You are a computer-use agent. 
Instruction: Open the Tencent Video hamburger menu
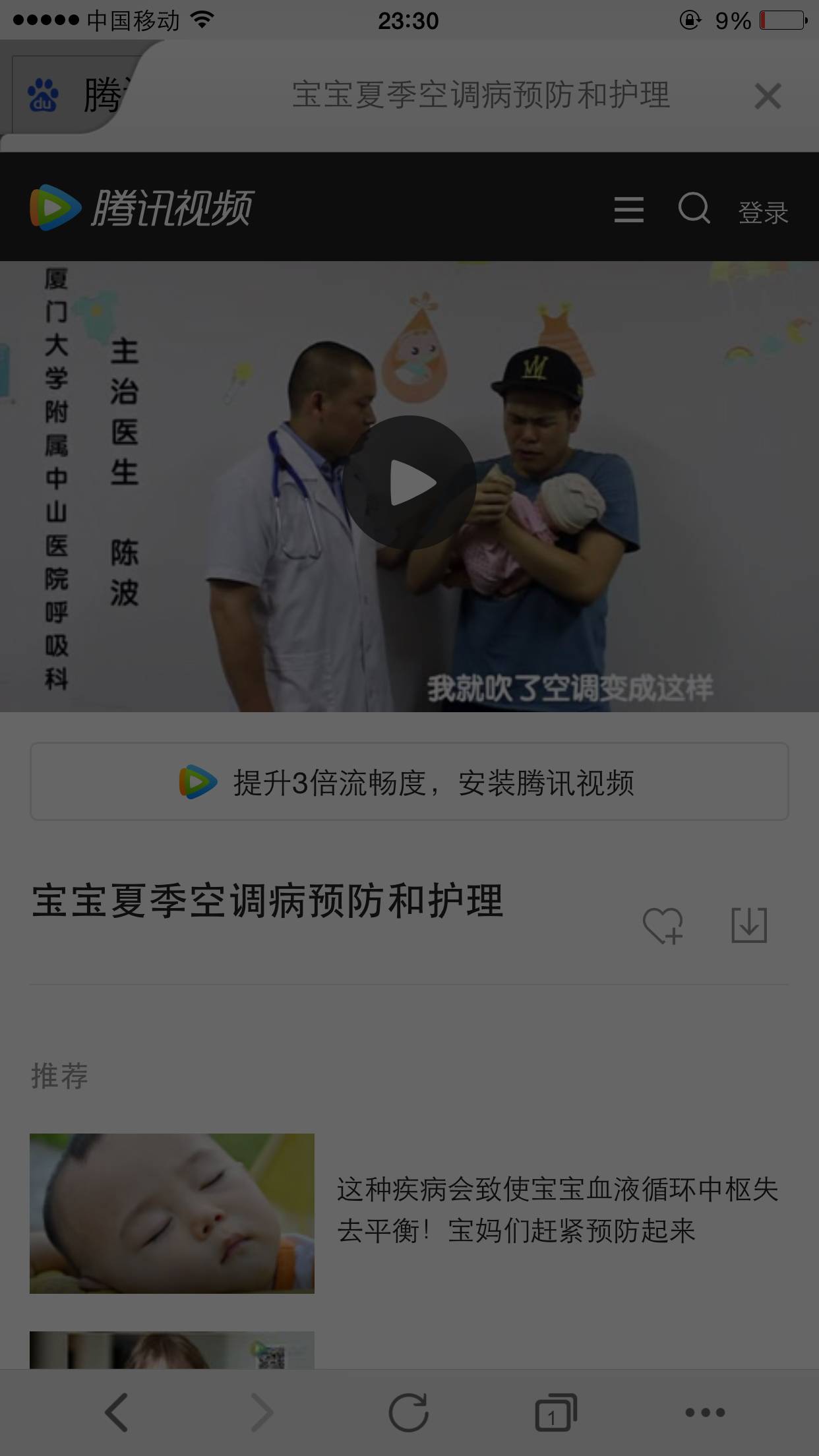[x=628, y=210]
